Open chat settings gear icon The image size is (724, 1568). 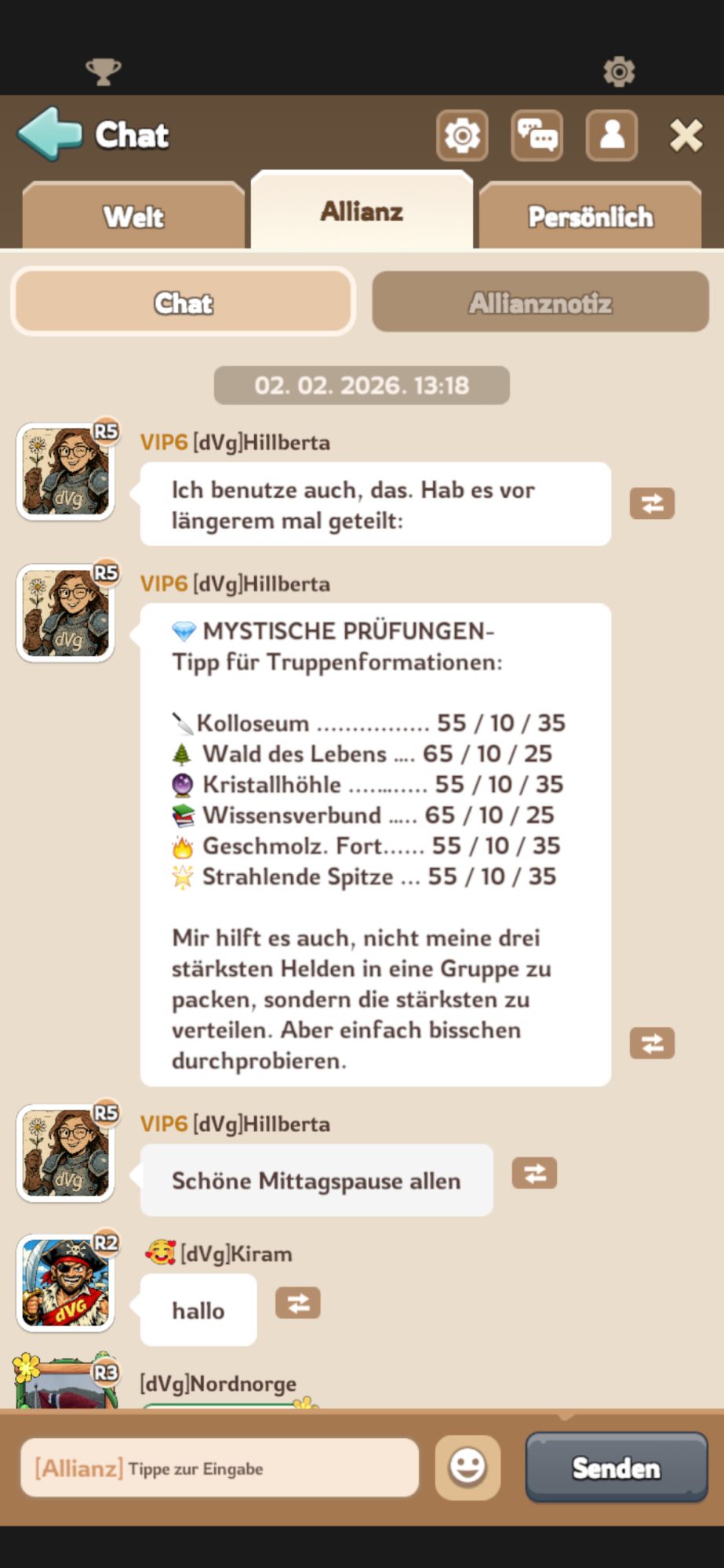coord(462,136)
